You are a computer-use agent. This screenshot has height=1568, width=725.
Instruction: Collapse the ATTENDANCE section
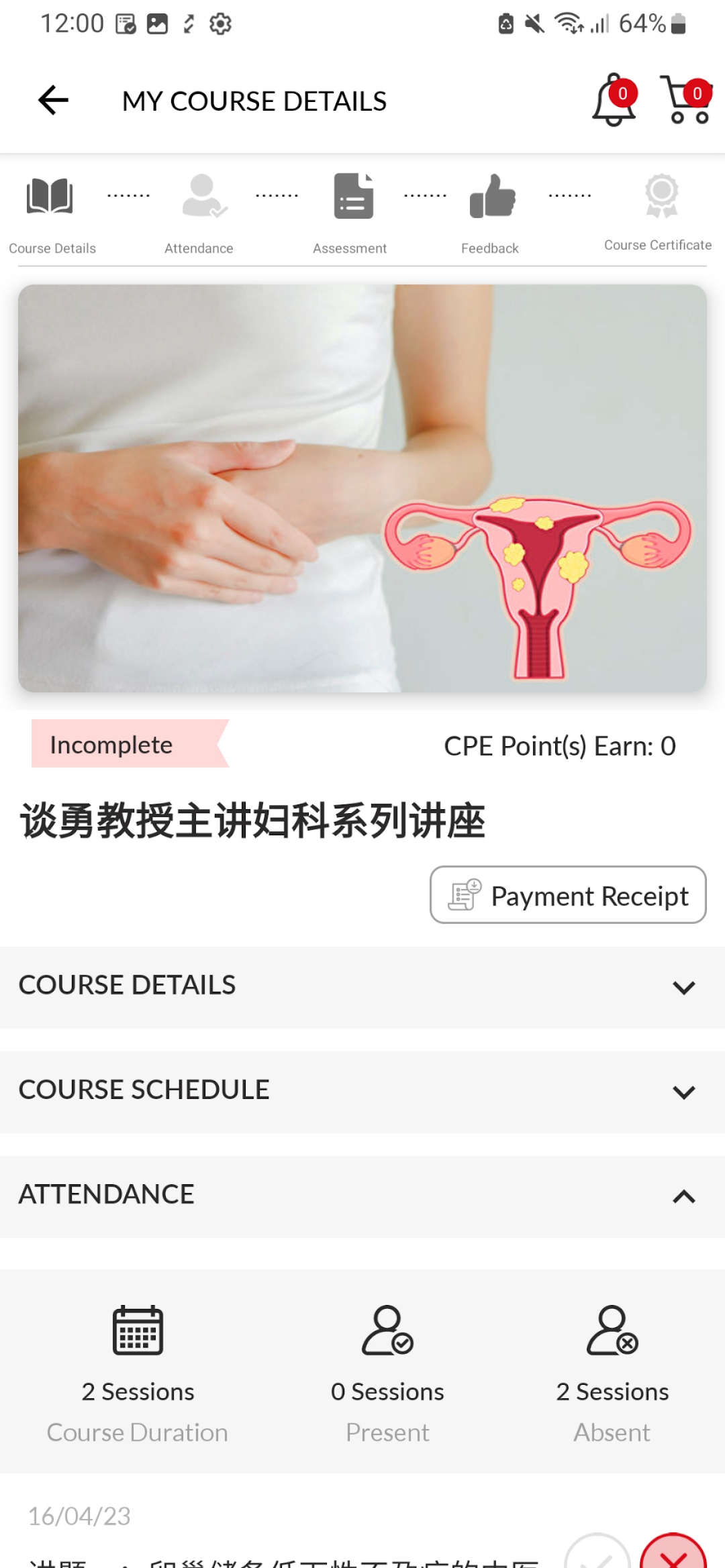pos(362,1197)
